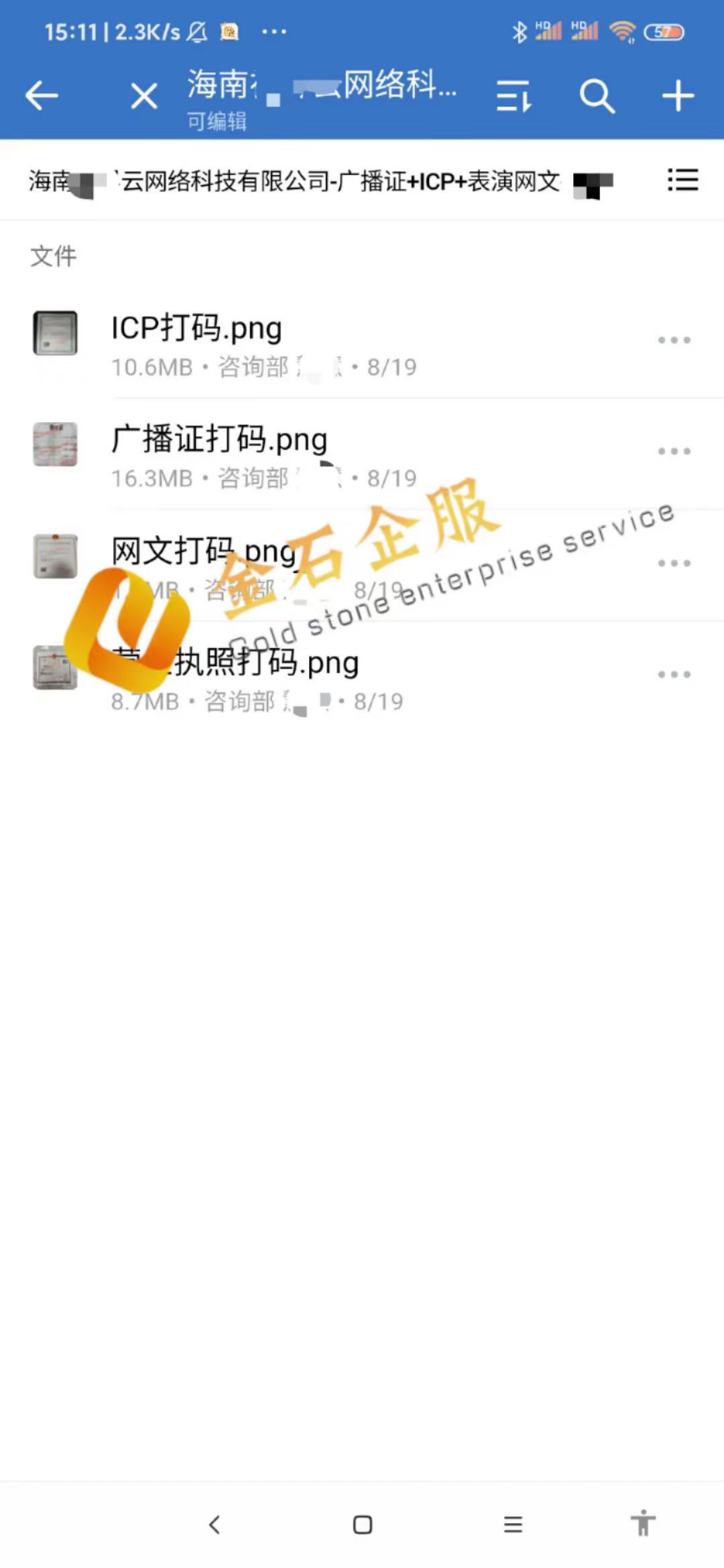Screen dimensions: 724x1568
Task: Open recent apps from the navigation bar
Action: pos(513,1525)
